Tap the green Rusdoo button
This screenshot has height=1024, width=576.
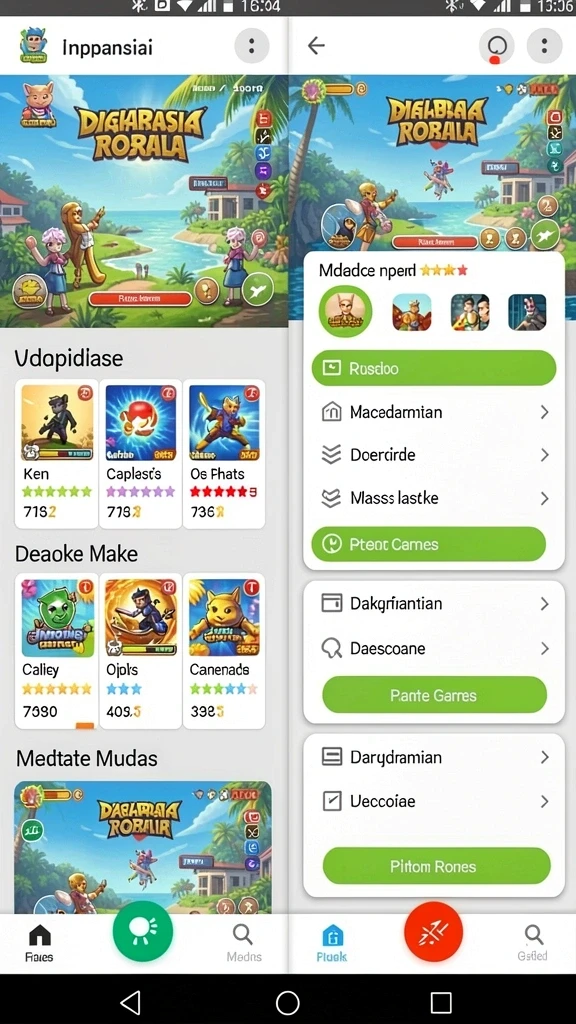tap(434, 368)
